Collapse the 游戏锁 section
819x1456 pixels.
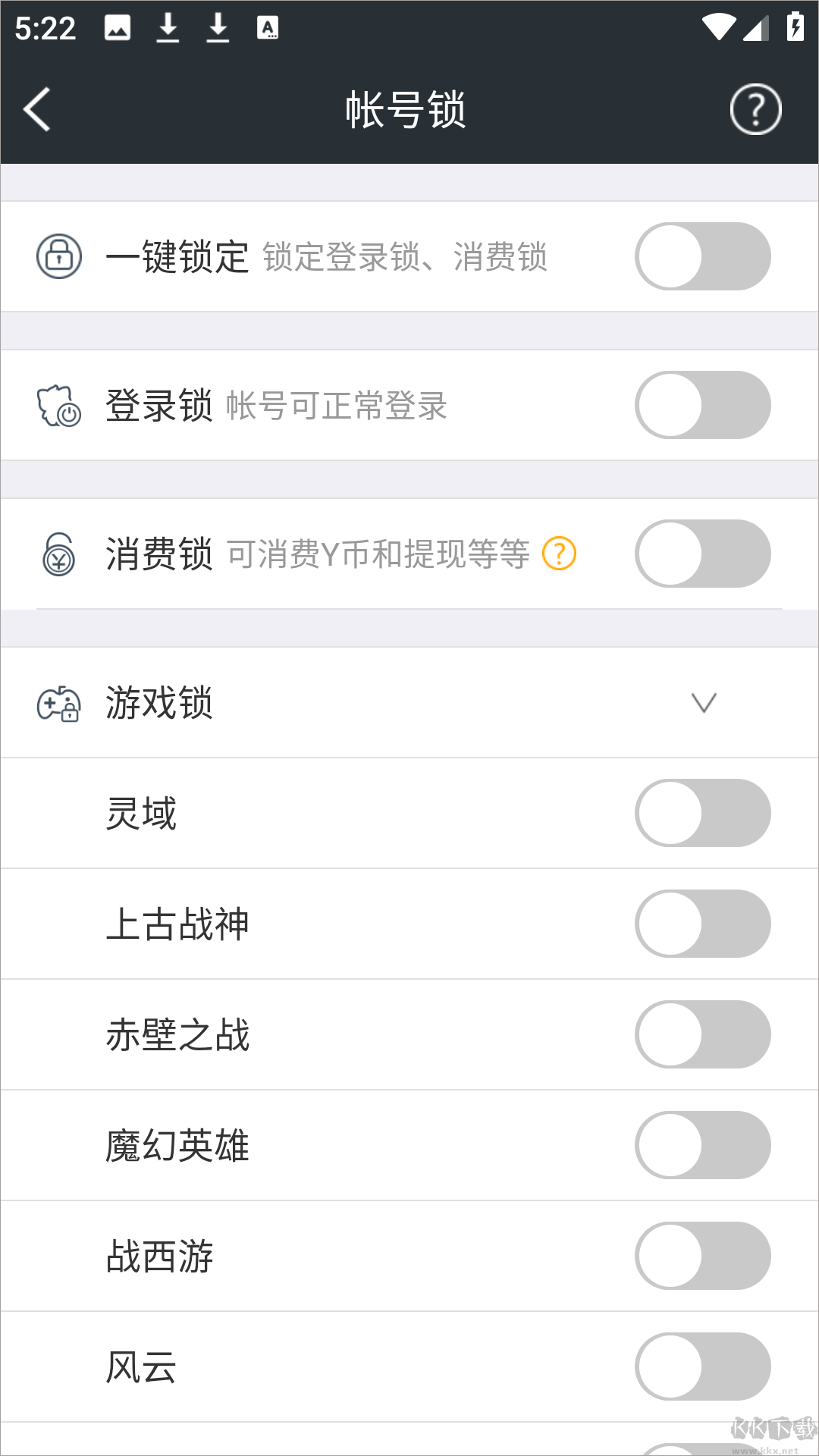click(704, 703)
